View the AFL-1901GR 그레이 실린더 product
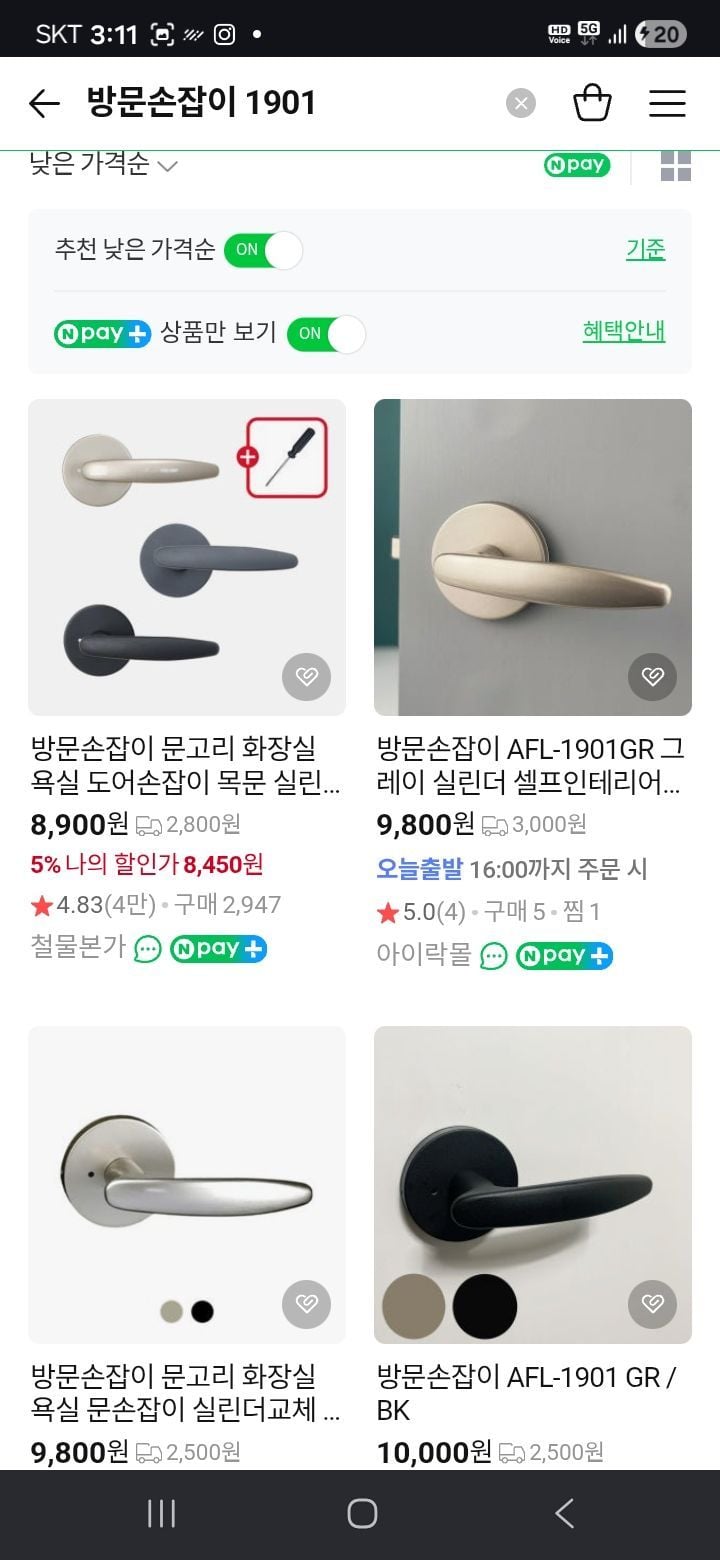720x1560 pixels. 532,557
